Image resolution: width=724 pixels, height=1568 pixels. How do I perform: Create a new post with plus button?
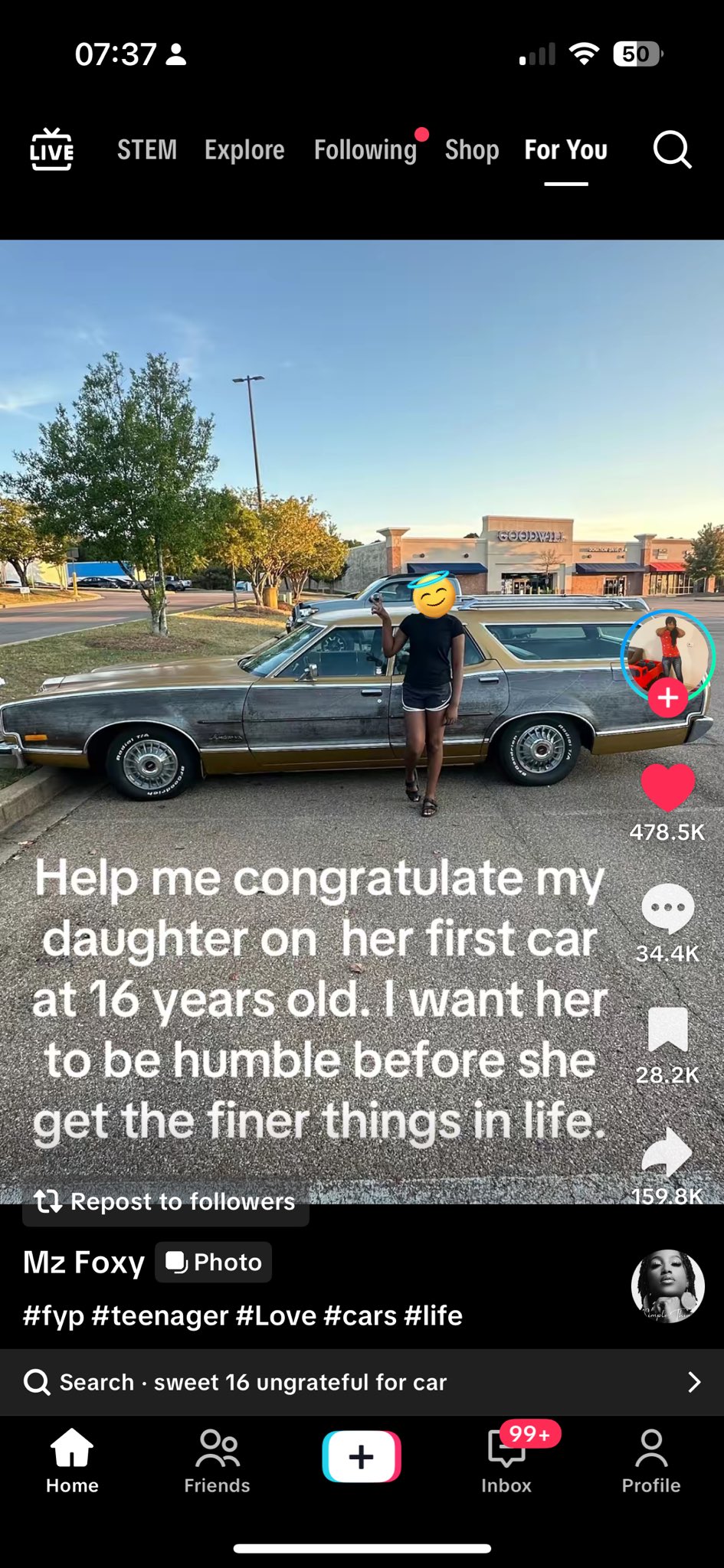click(362, 1456)
